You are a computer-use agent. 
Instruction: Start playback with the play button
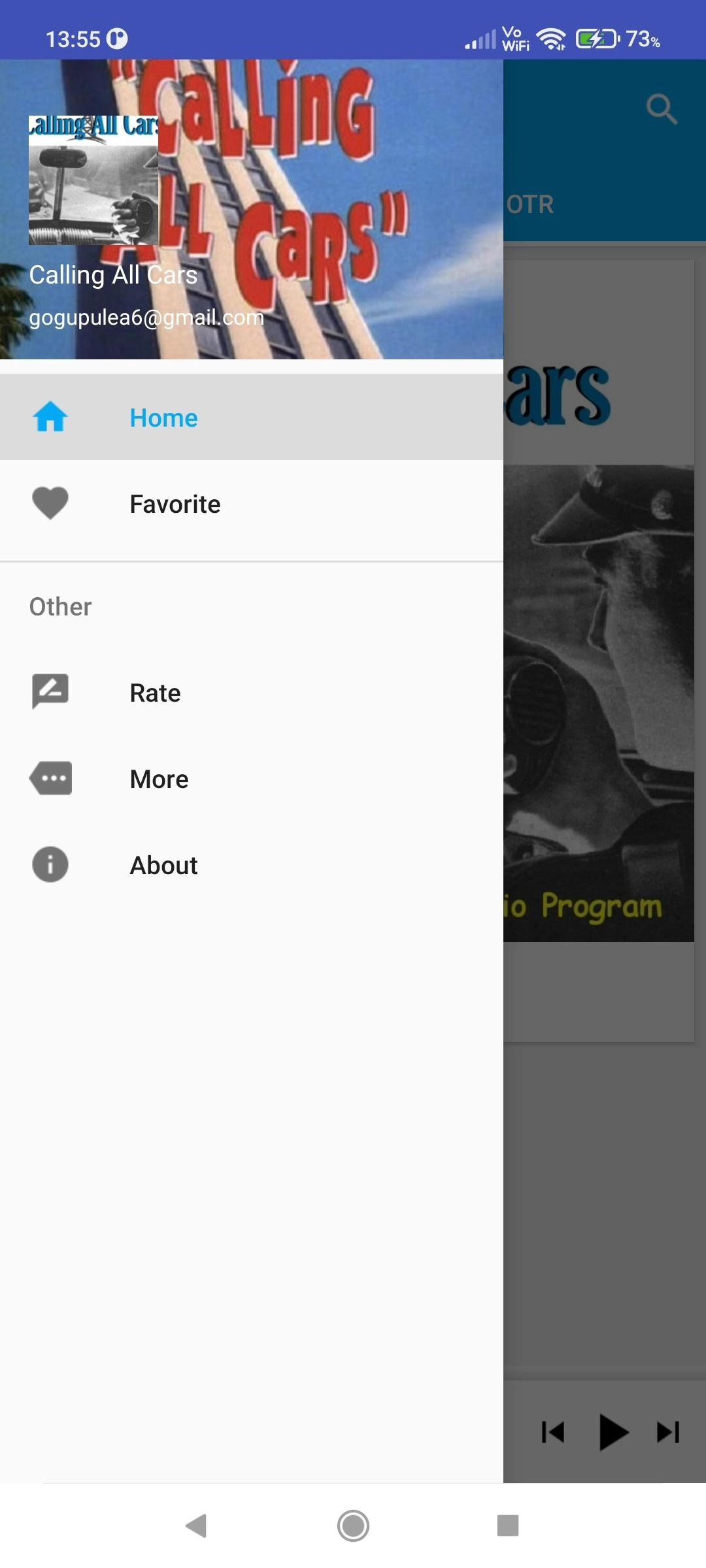tap(612, 1432)
